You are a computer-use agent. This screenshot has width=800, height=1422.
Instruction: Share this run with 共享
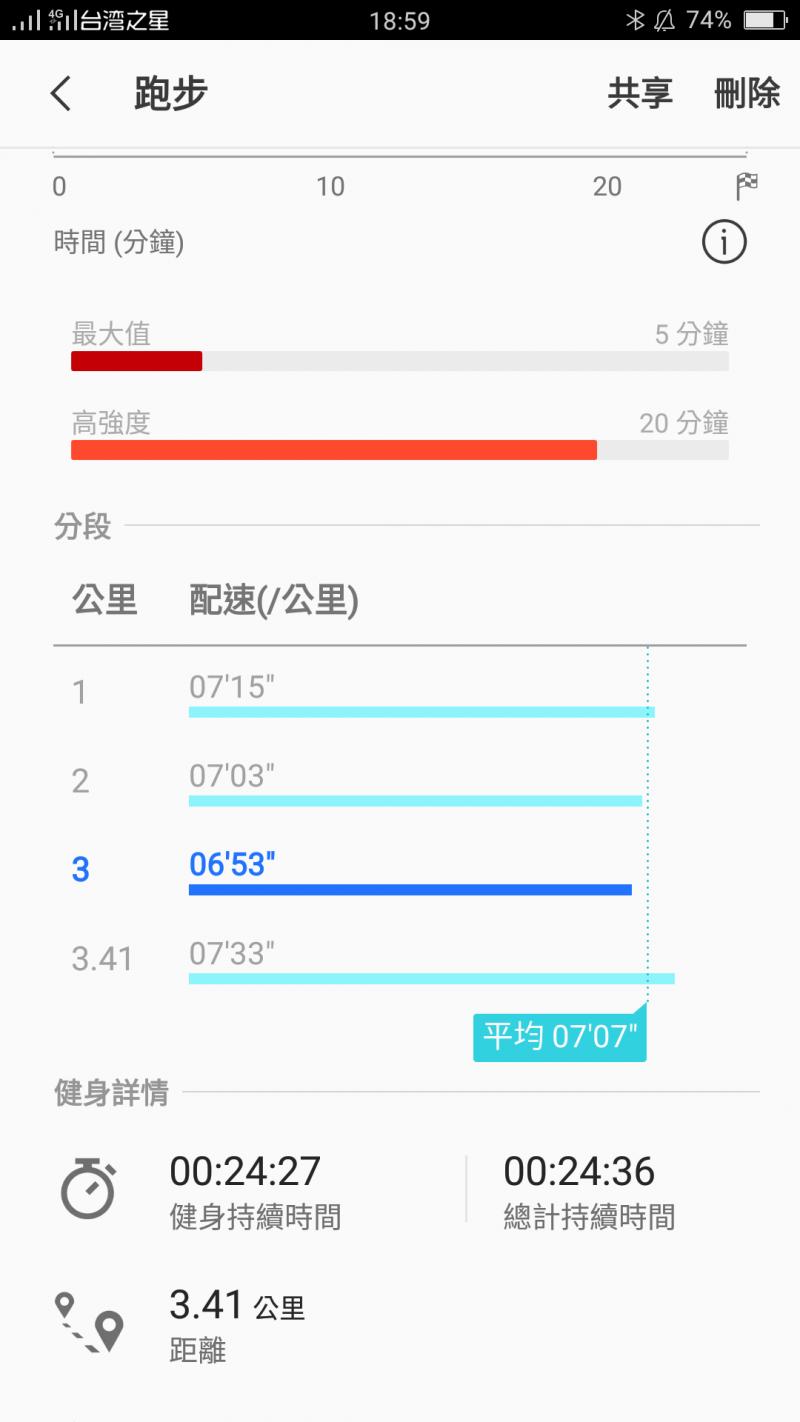640,94
